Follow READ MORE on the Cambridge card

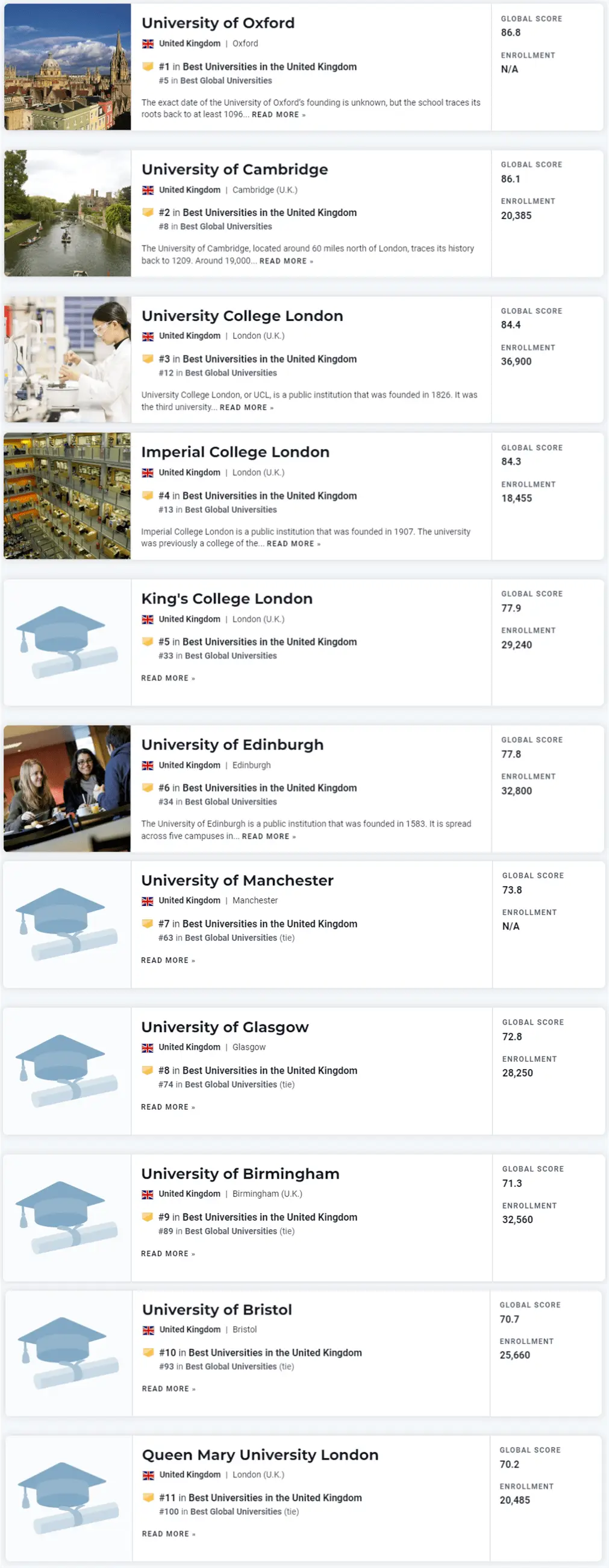pos(286,261)
